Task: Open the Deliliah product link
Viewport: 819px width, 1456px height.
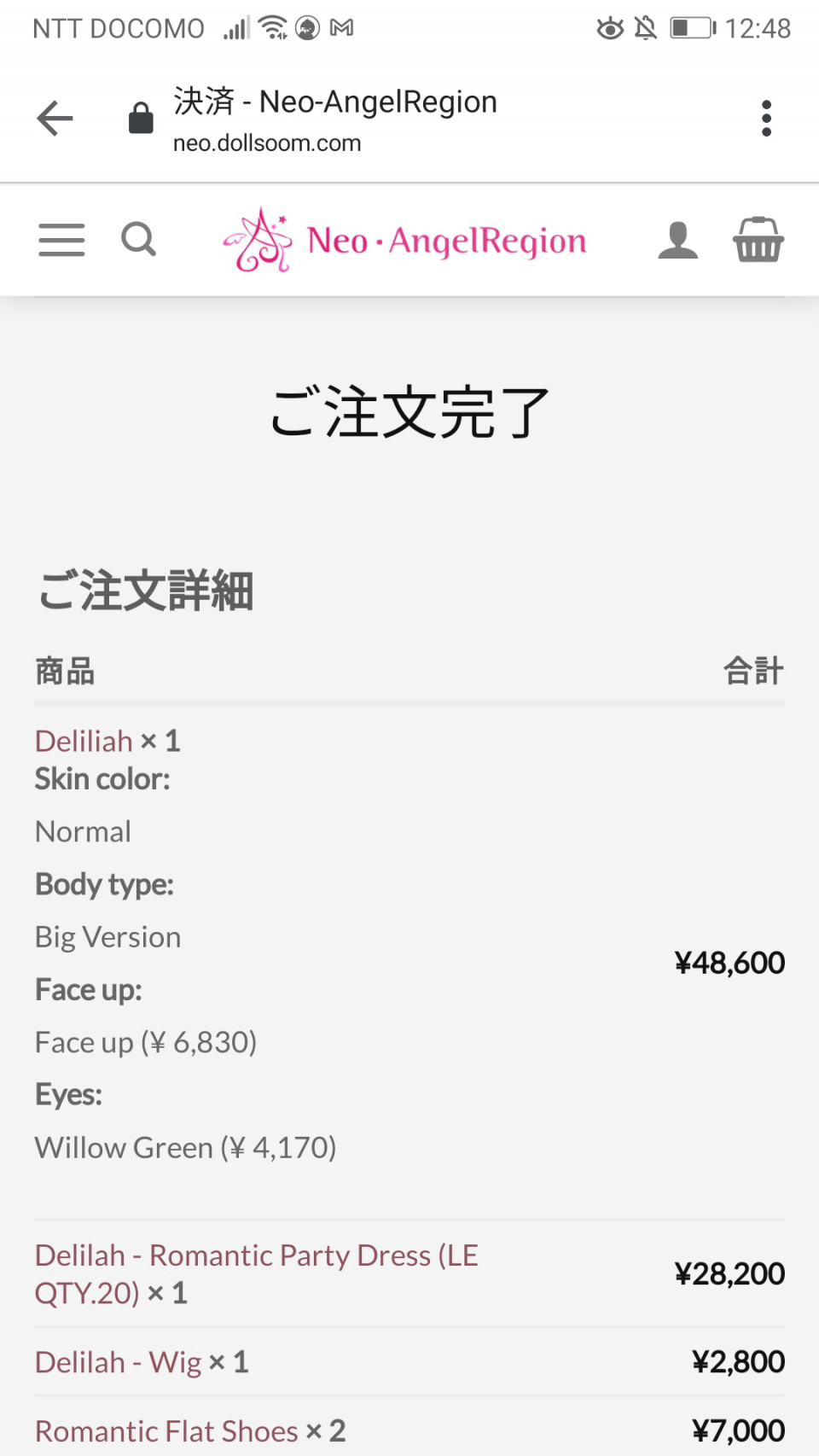Action: (84, 741)
